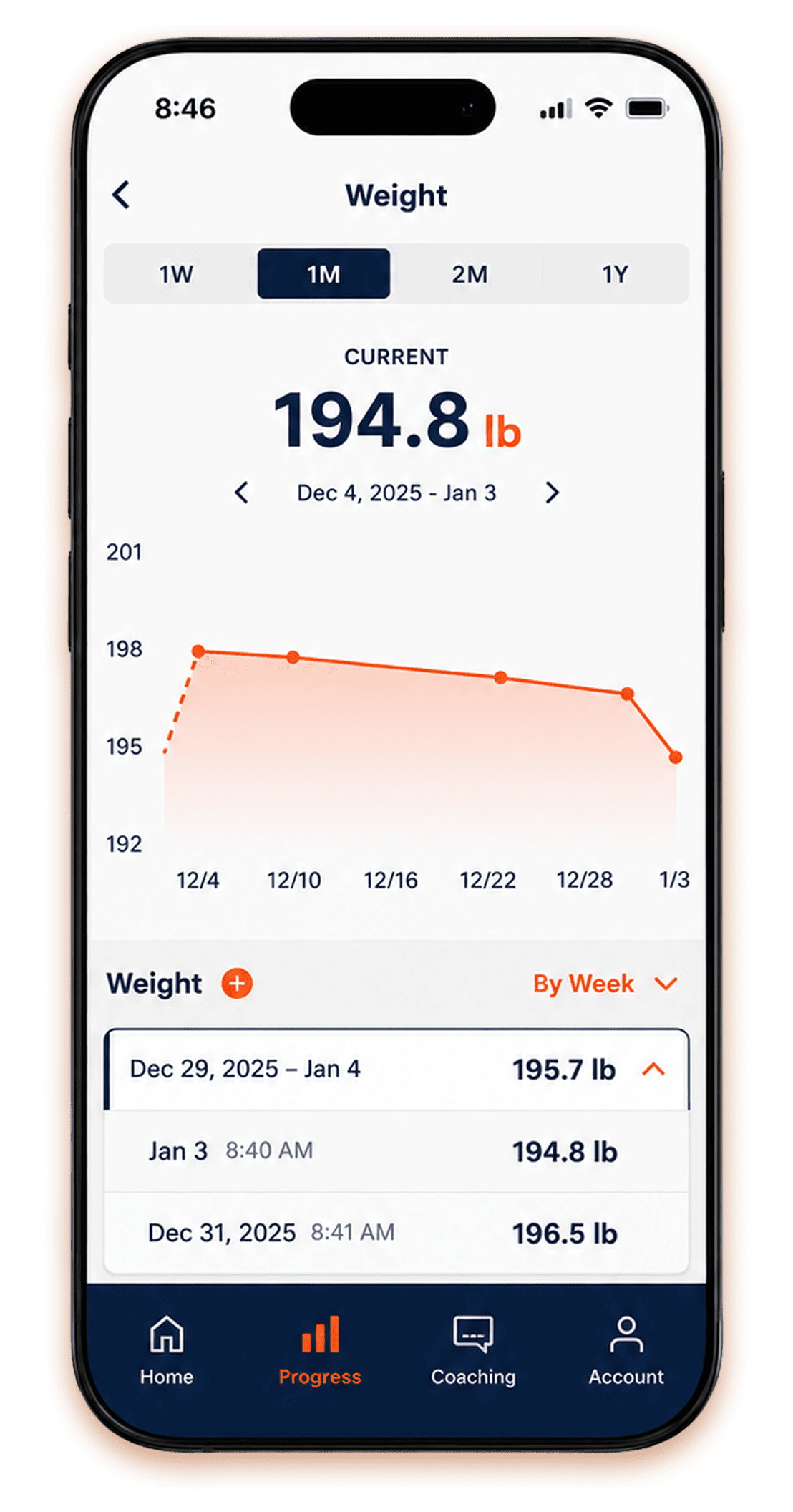Image resolution: width=793 pixels, height=1512 pixels.
Task: Go to the previous date range
Action: pos(242,493)
